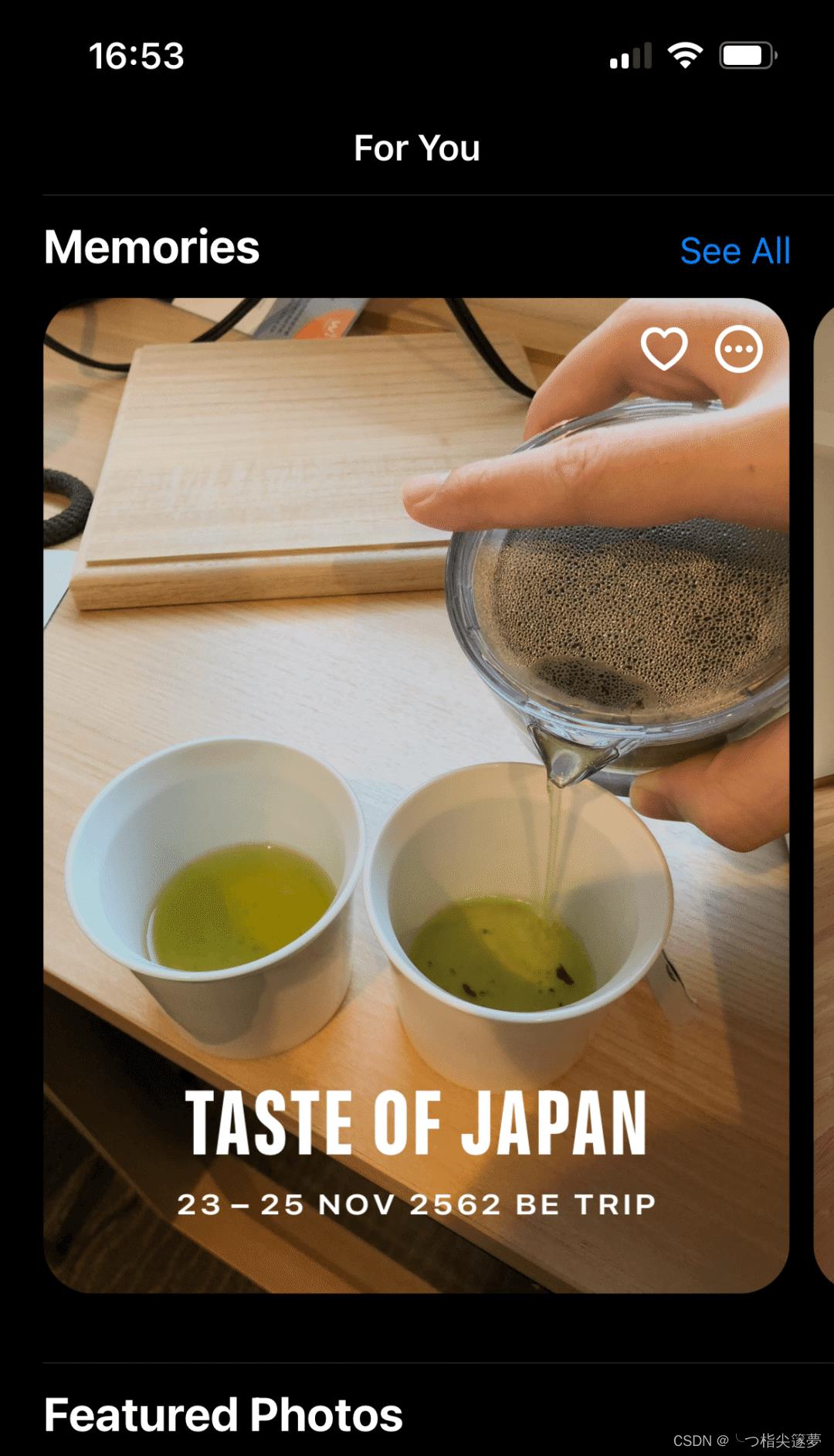Open See All memories
Viewport: 834px width, 1456px height.
pyautogui.click(x=734, y=251)
